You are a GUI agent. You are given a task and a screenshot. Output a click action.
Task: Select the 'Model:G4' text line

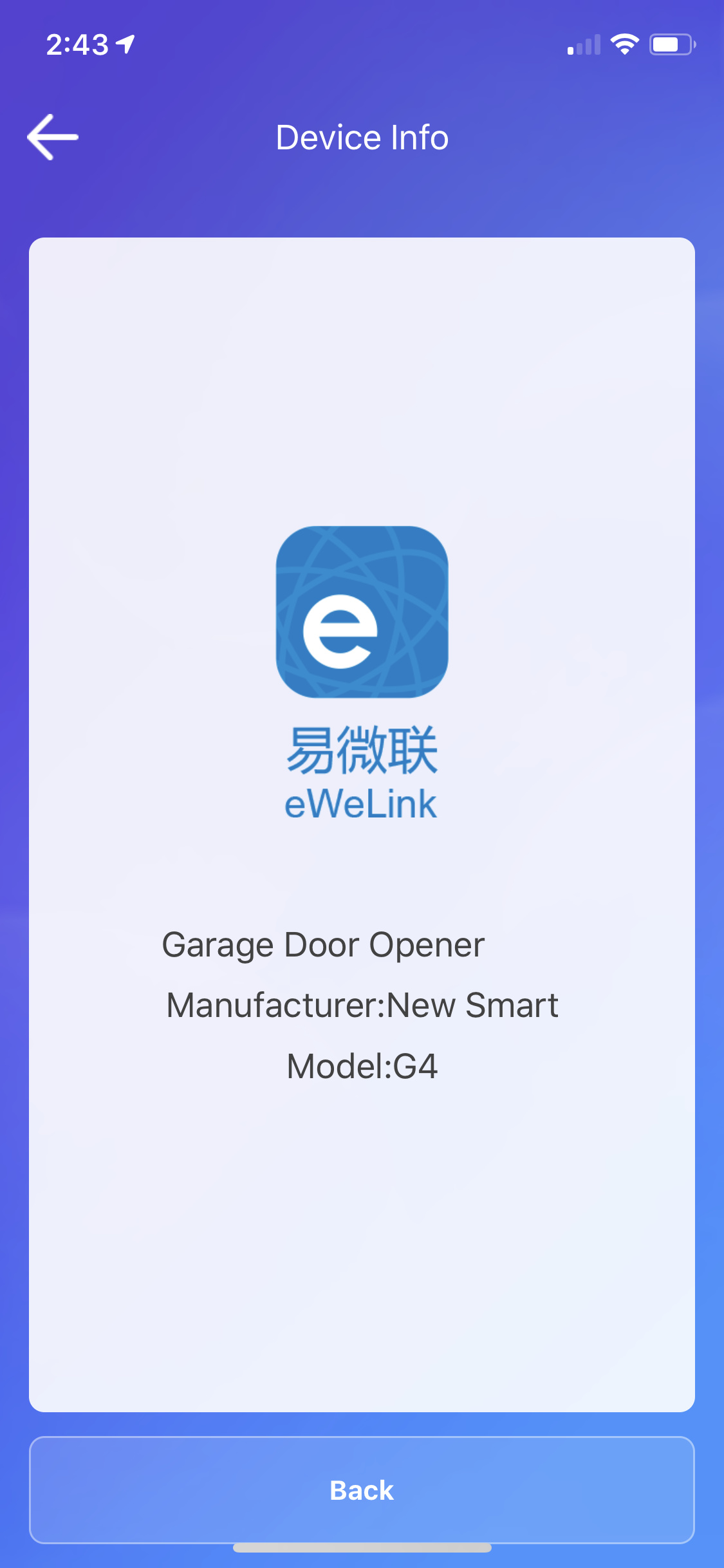tap(362, 1064)
